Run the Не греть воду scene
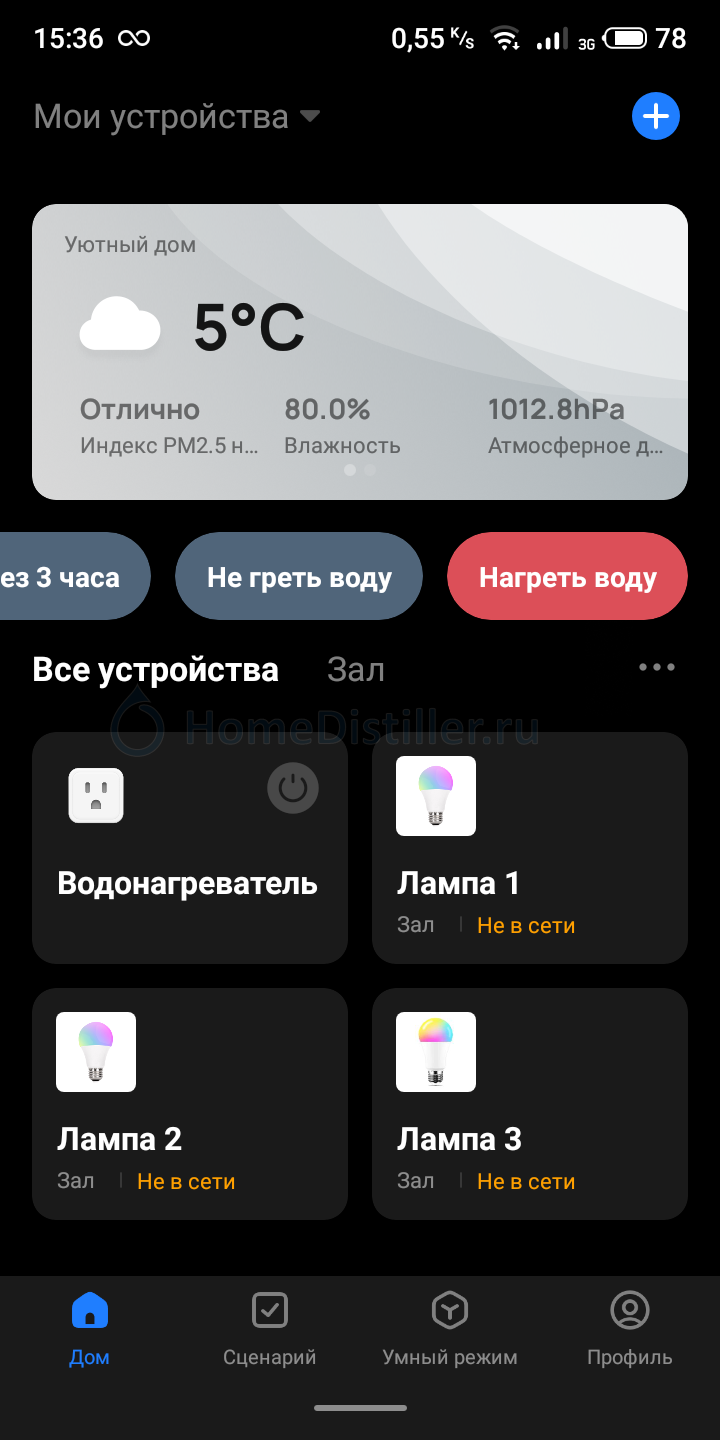 (299, 577)
